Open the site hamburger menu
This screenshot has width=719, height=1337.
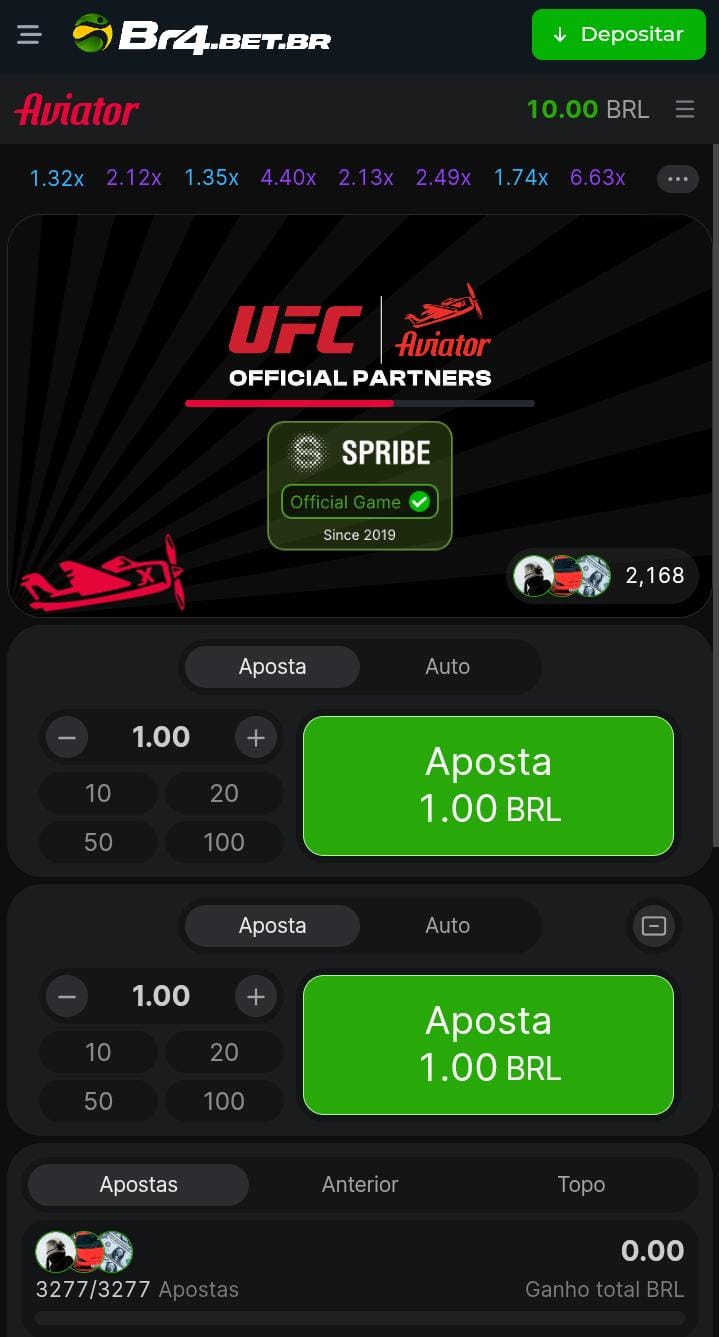point(30,35)
